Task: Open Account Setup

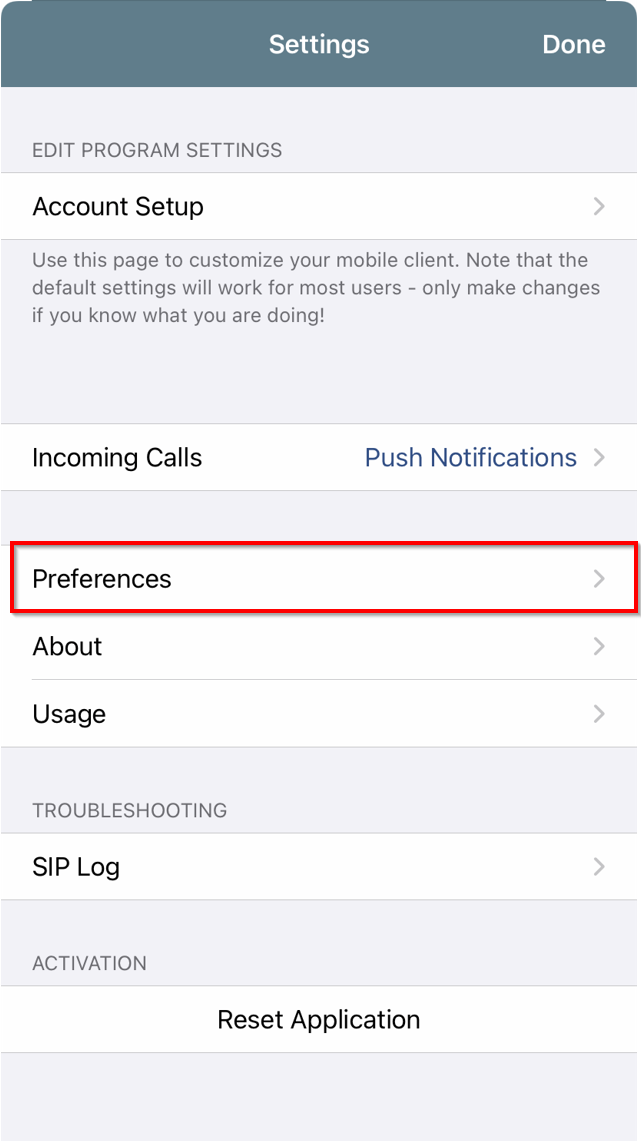Action: tap(320, 206)
